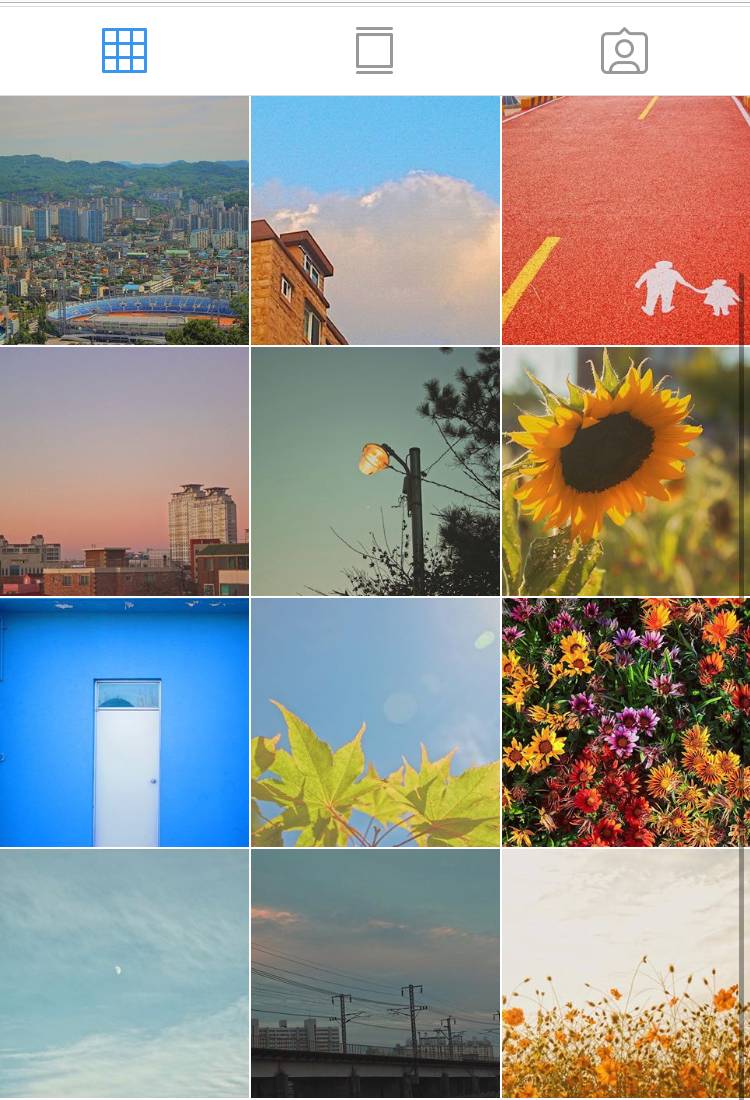Open the pale sky with moon photo

pyautogui.click(x=124, y=973)
